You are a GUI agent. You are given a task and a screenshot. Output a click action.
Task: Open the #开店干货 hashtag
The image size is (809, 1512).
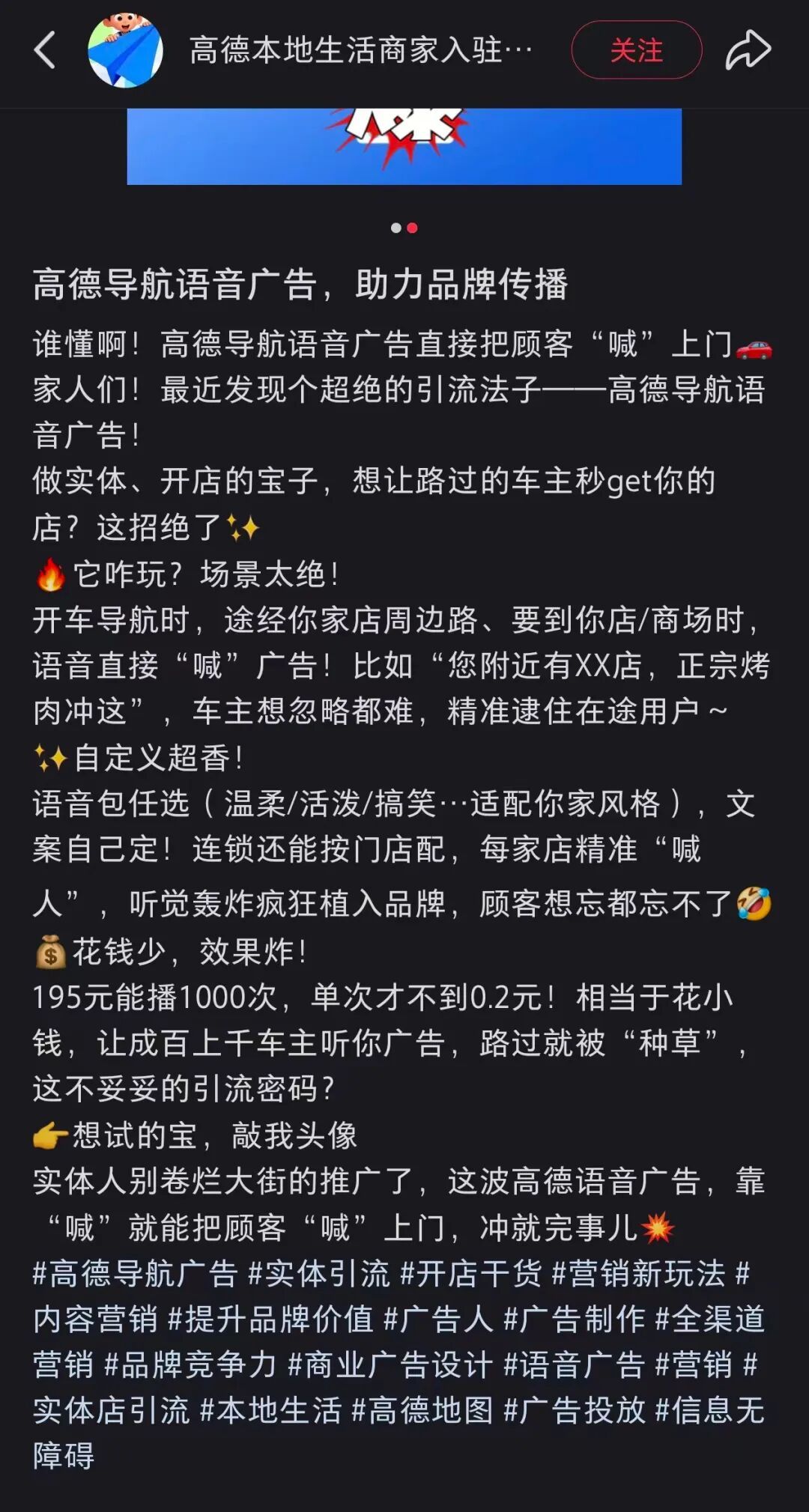tap(471, 1274)
